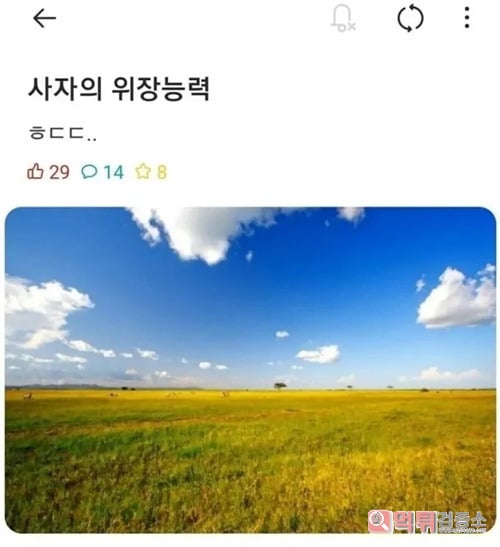Open the savanna landscape image
Viewport: 500px width, 547px height.
click(x=250, y=370)
